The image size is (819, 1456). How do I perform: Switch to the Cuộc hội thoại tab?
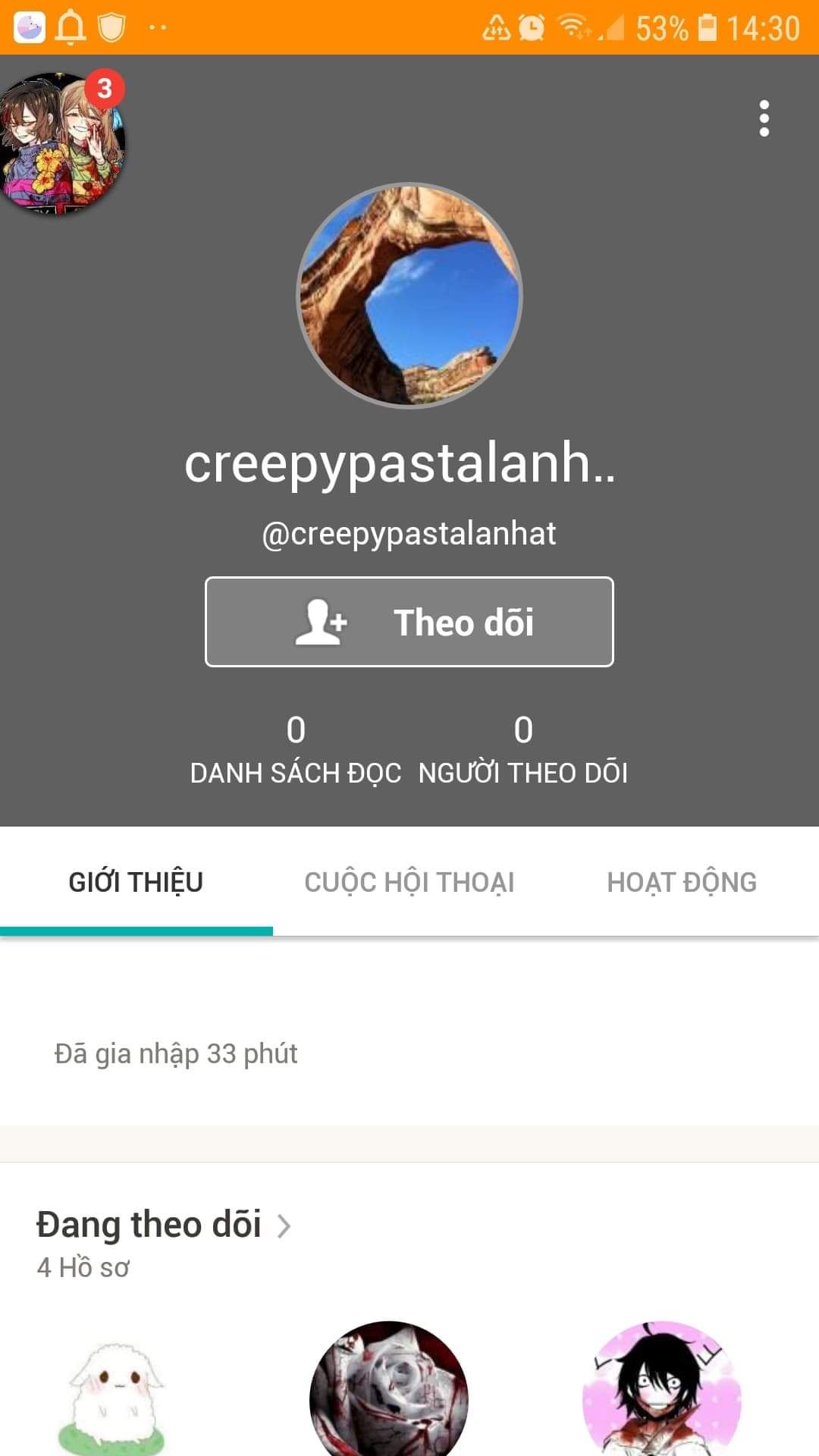point(409,882)
